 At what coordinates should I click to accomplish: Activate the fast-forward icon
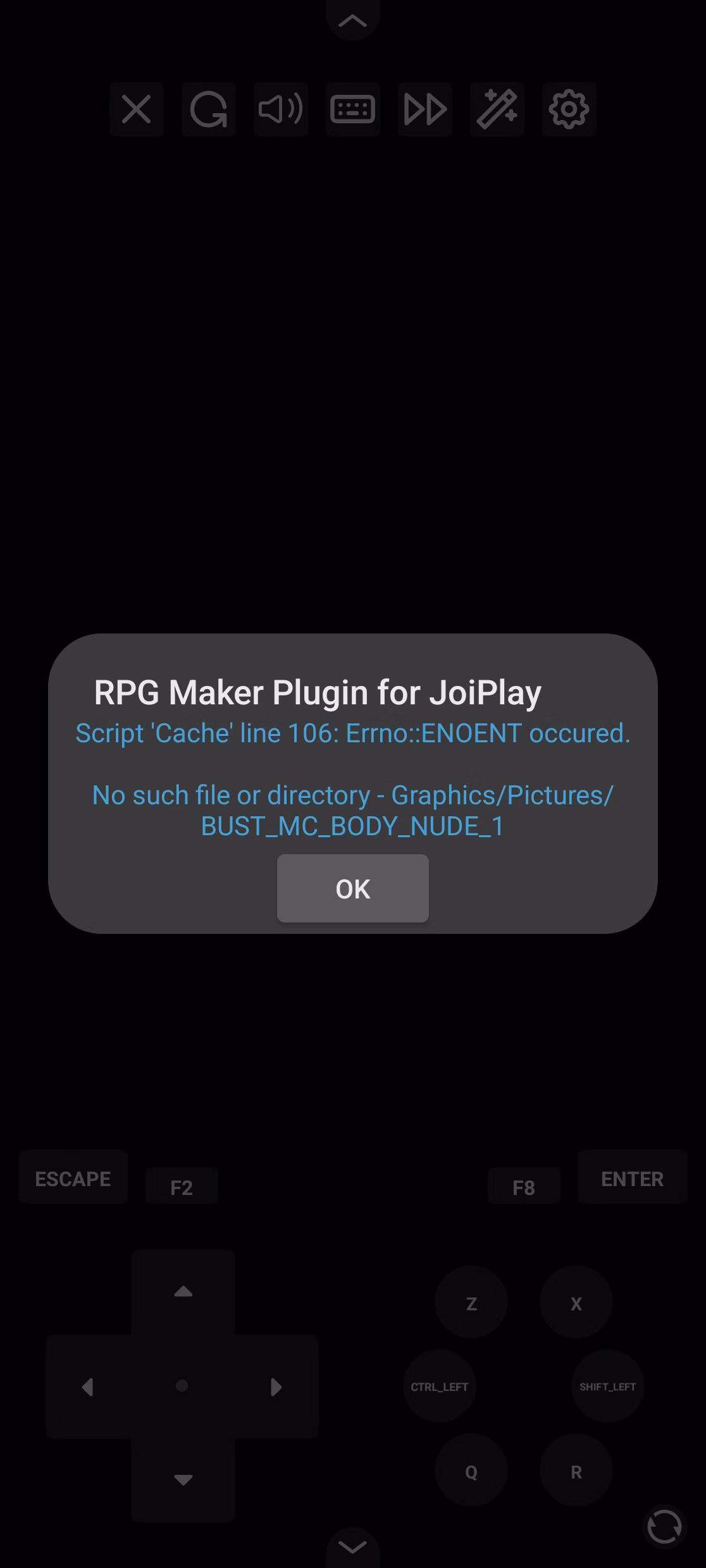click(x=424, y=109)
